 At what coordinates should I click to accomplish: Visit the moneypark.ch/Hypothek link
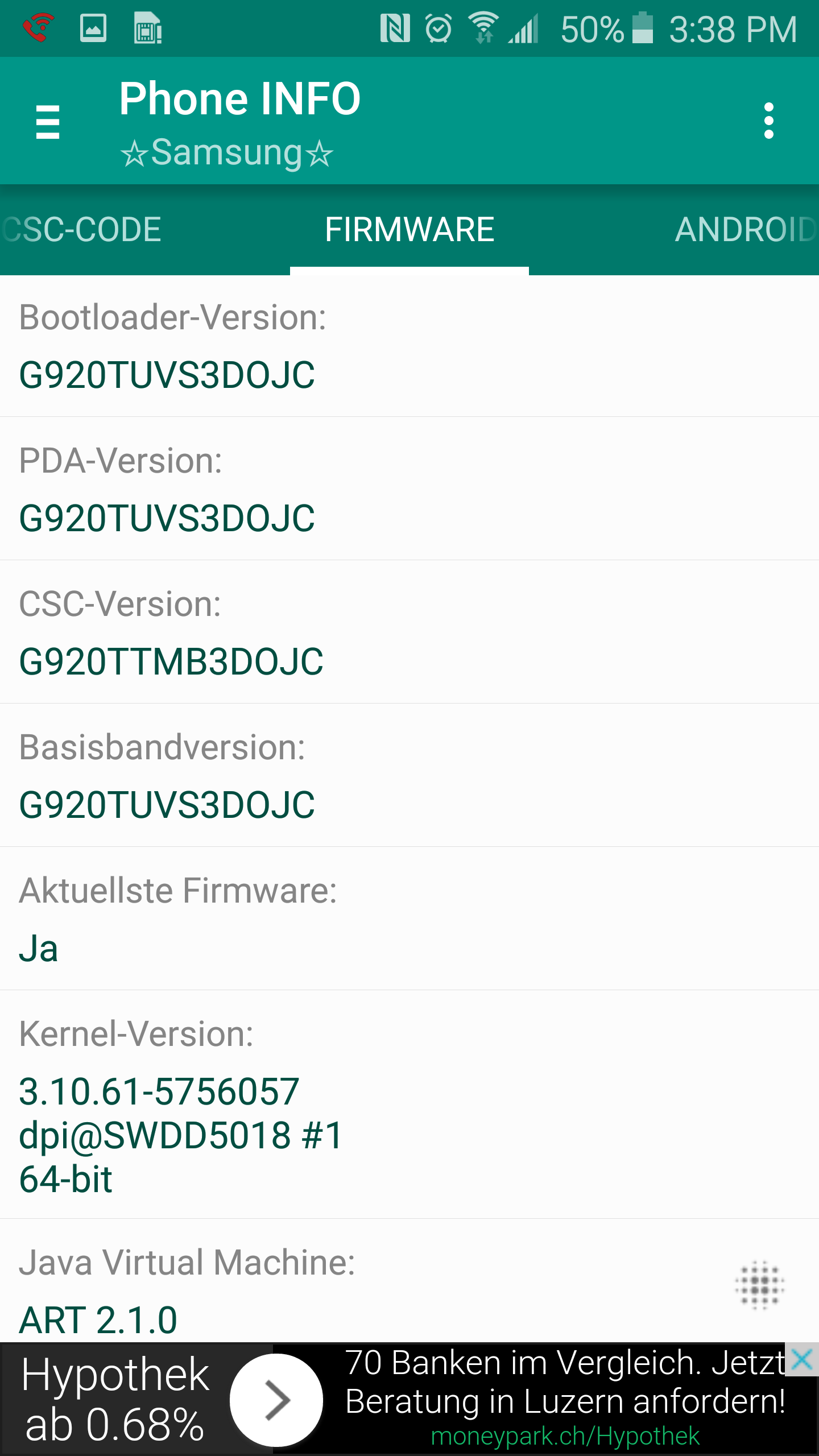(565, 1436)
